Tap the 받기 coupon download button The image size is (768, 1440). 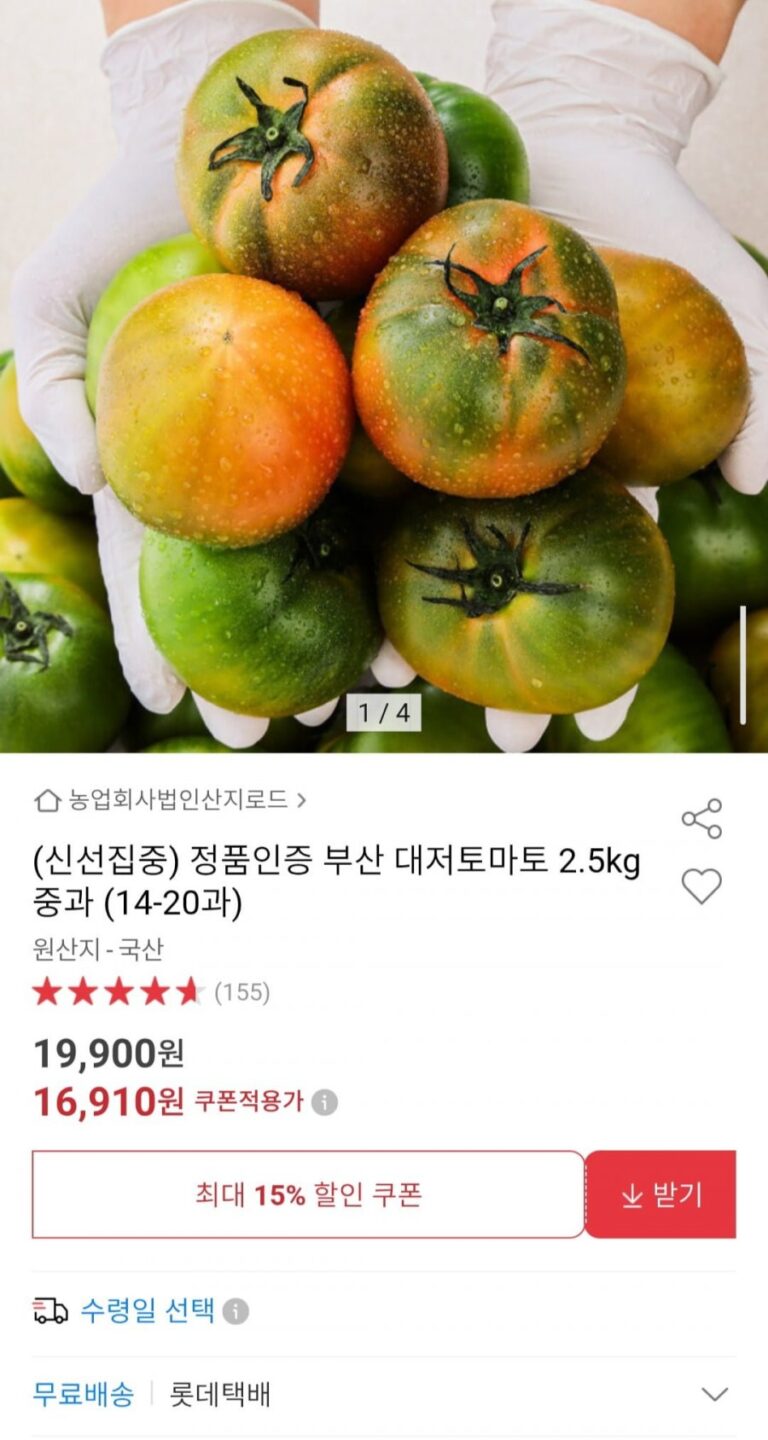661,1194
